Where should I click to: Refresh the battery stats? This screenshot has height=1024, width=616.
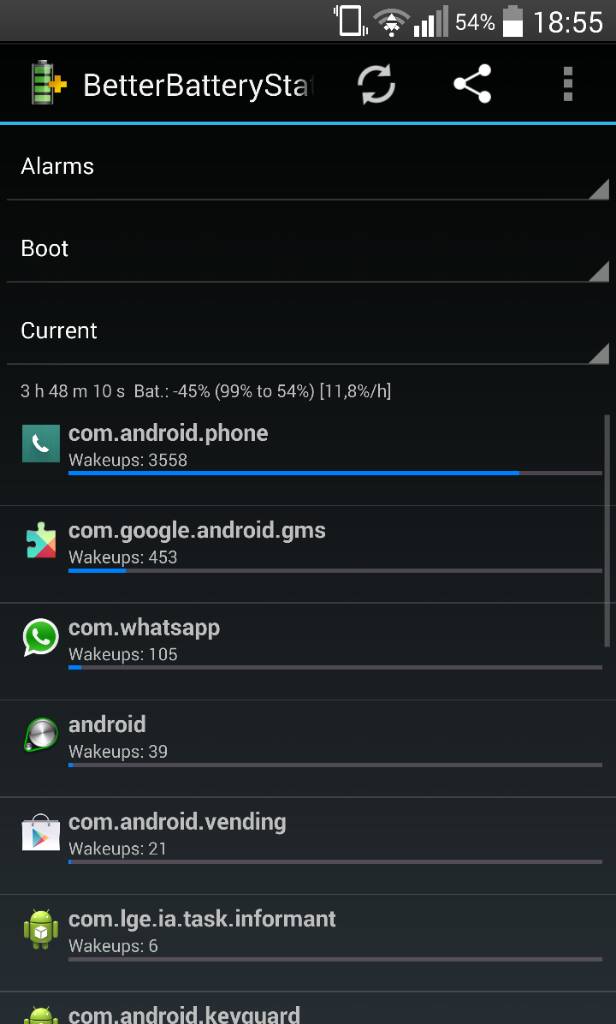[x=376, y=84]
